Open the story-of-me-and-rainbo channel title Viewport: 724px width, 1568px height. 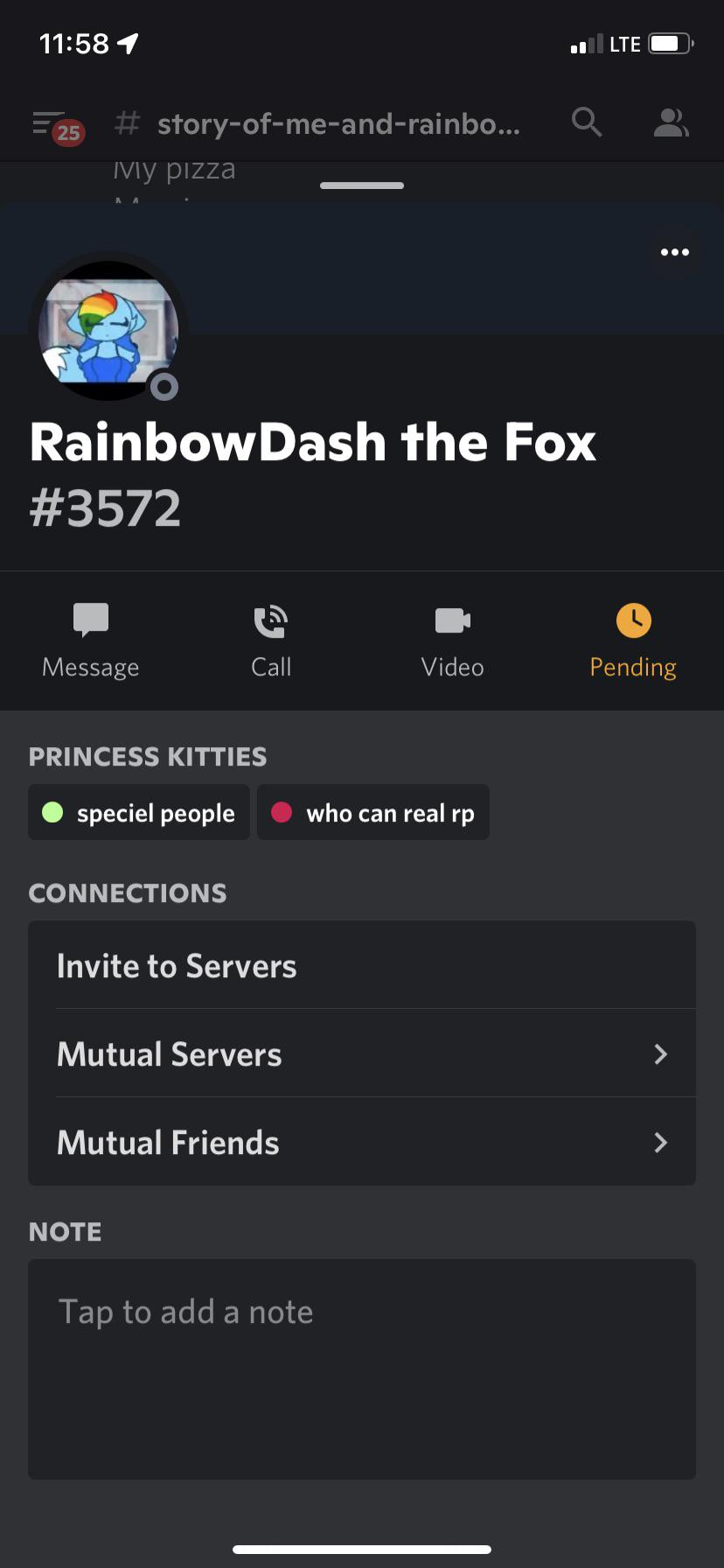(x=339, y=123)
